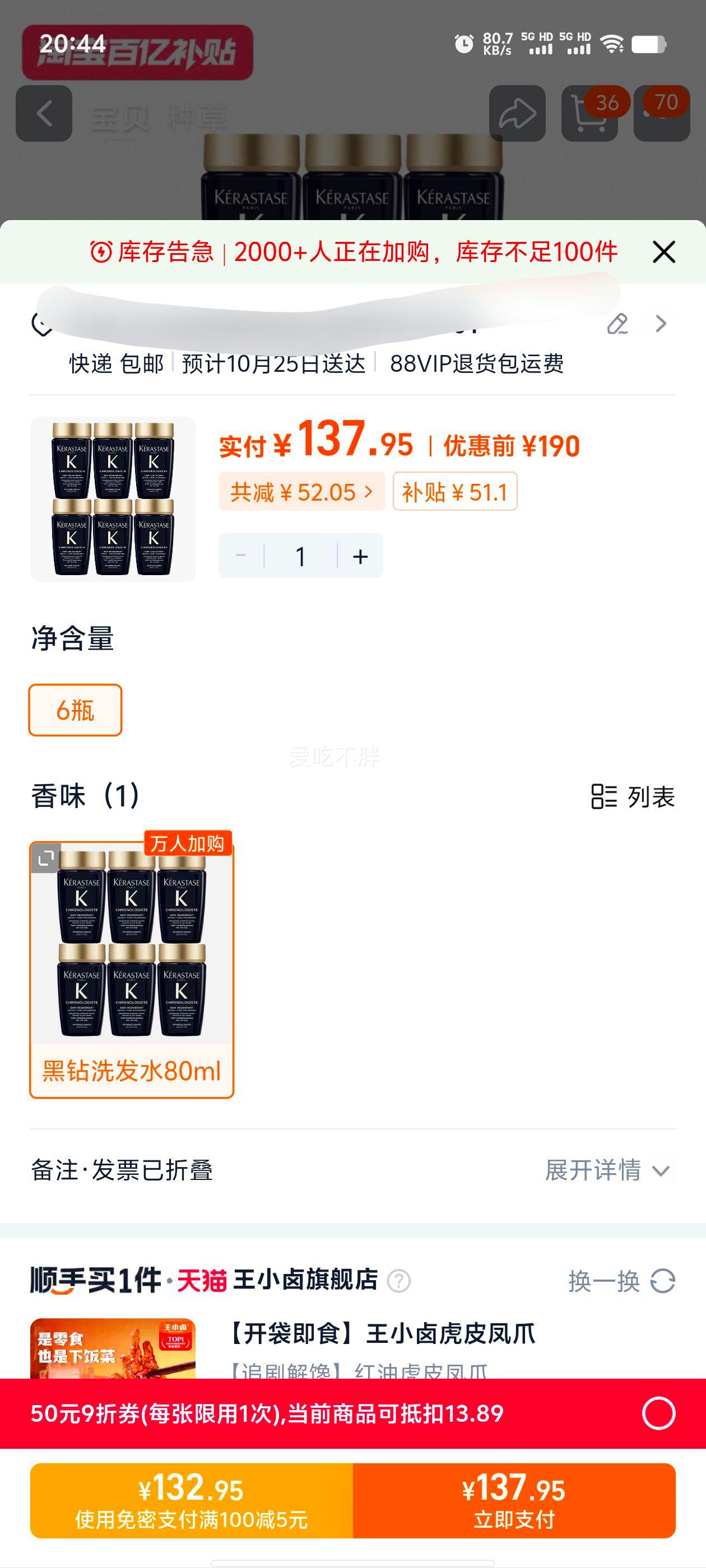Open the address details via right chevron
The image size is (706, 1568).
click(x=661, y=324)
